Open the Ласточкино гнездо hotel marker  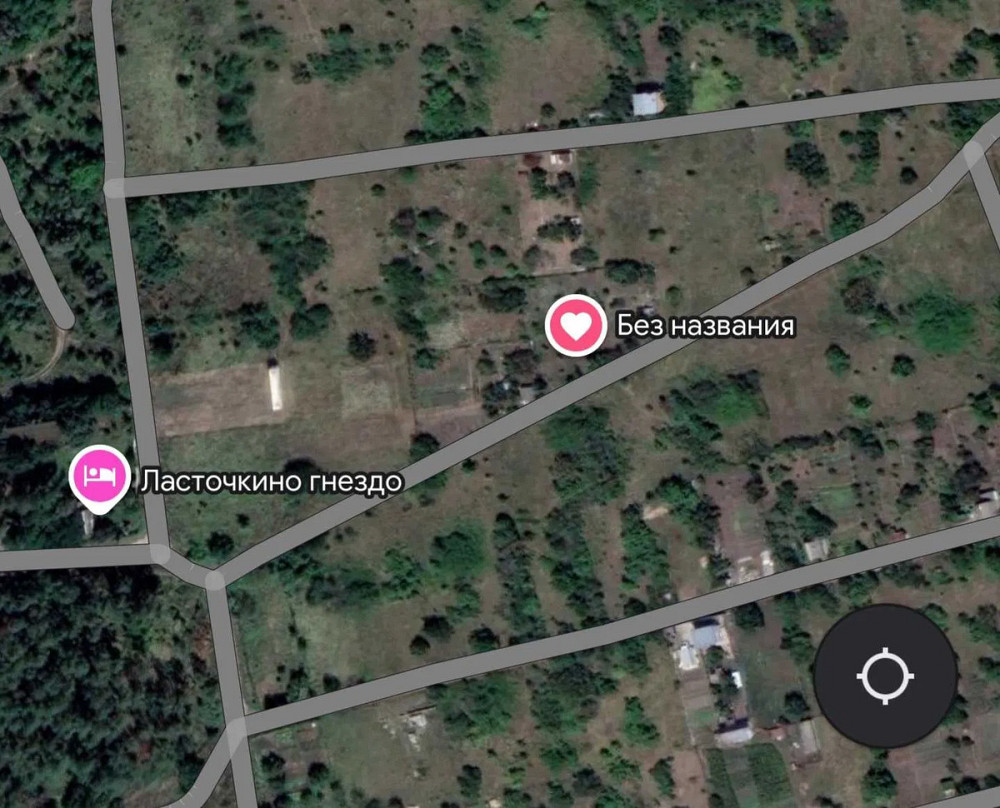(99, 475)
